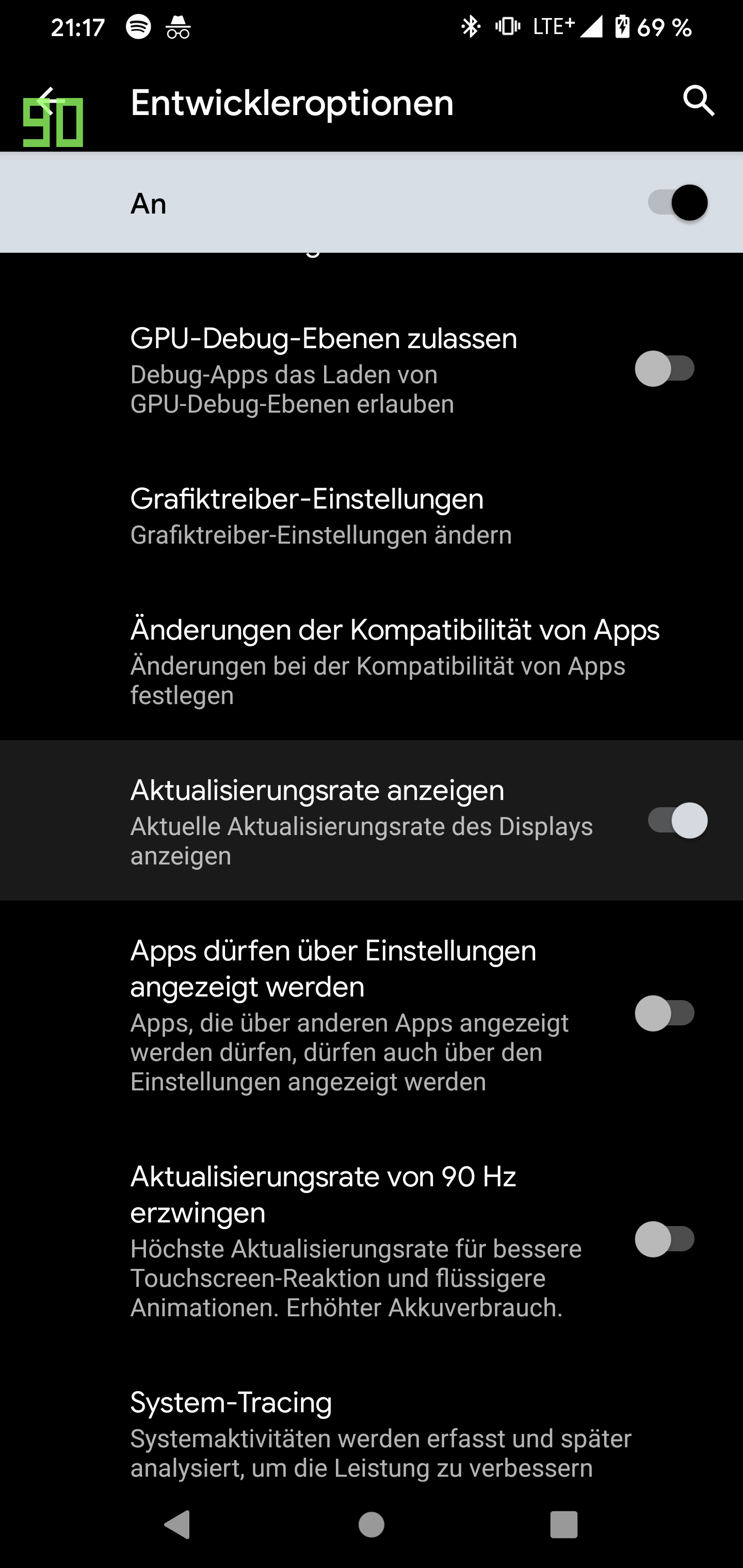The image size is (743, 1568).
Task: Enable Aktualisierungsrate von 90 Hz erzwingen
Action: tap(665, 1239)
